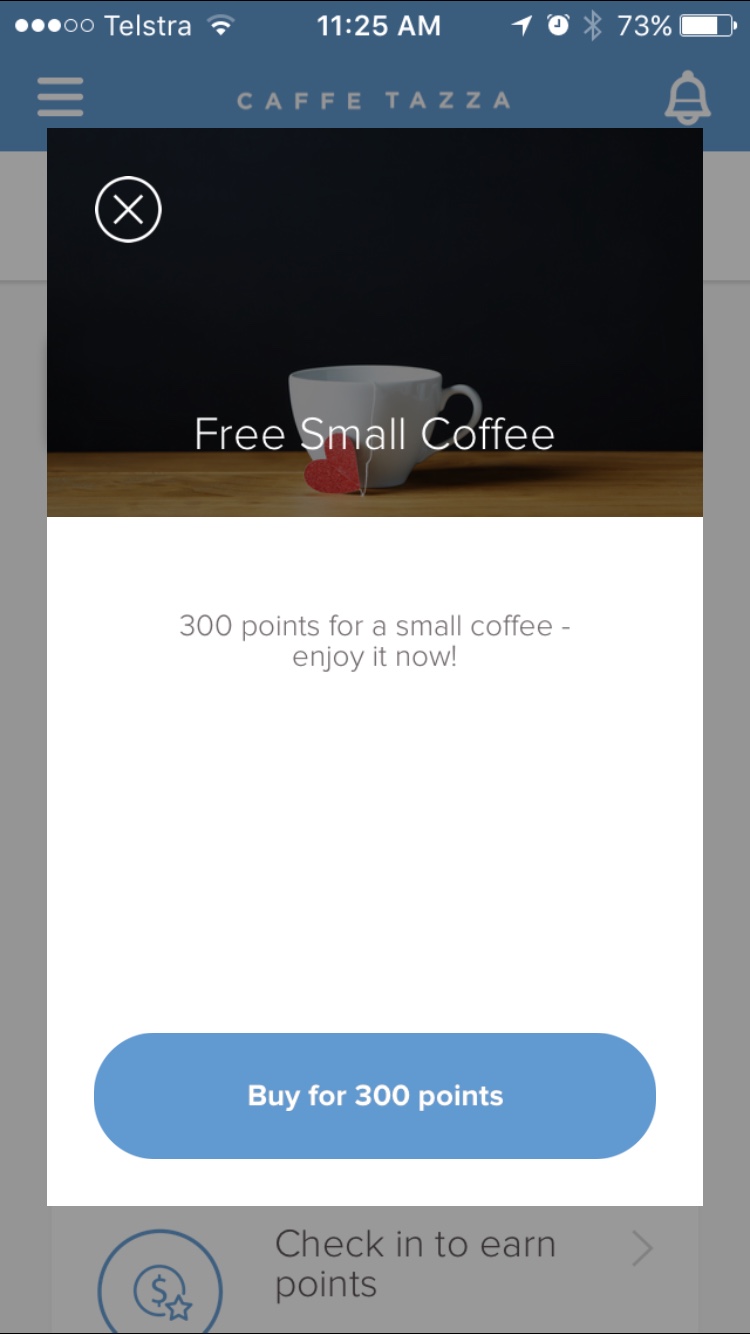The width and height of the screenshot is (750, 1334).
Task: Open the hamburger menu
Action: pyautogui.click(x=60, y=97)
